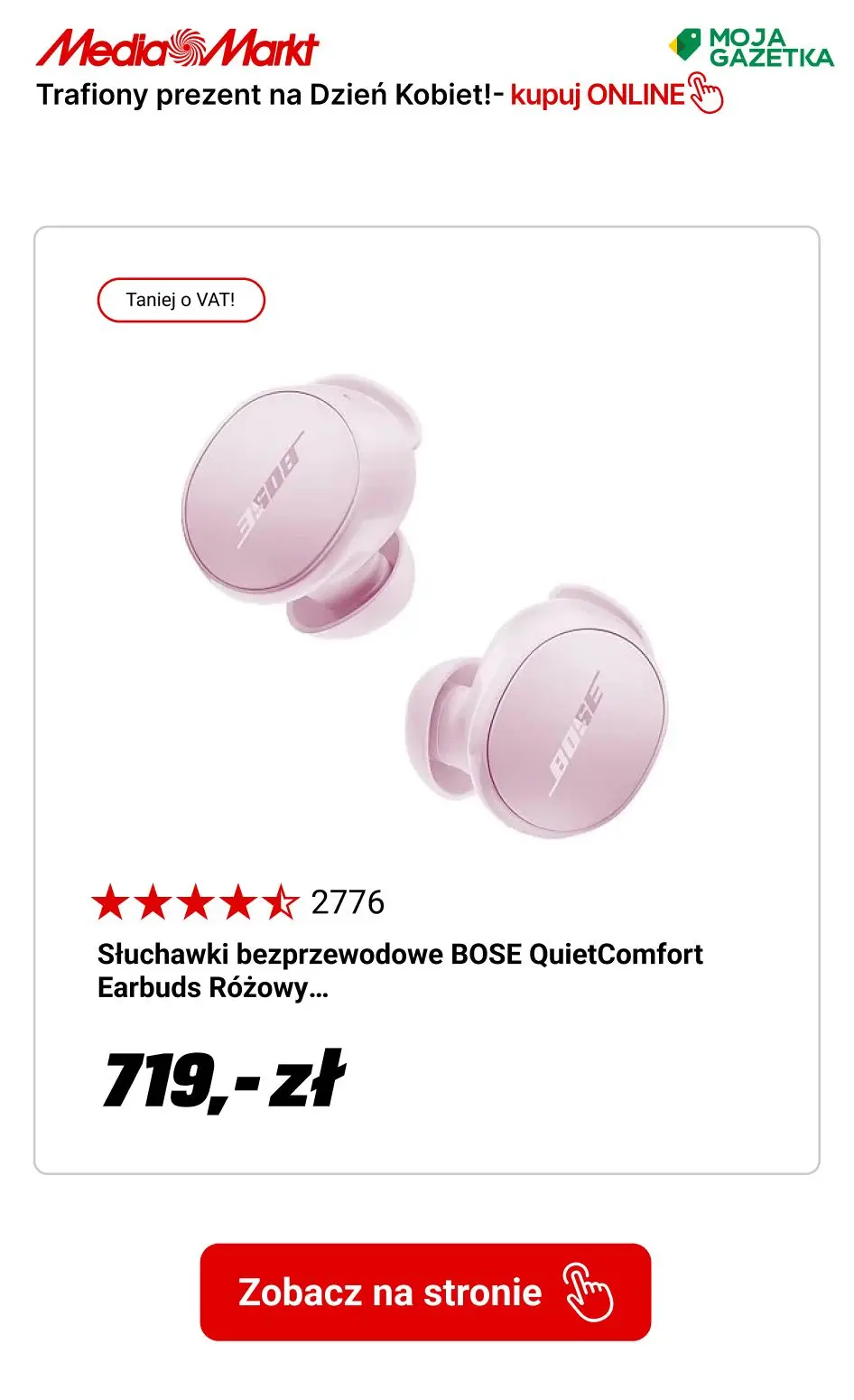The height and width of the screenshot is (1400, 854).
Task: Click the pointing hand icon next to kupuj ONLINE
Action: [705, 94]
